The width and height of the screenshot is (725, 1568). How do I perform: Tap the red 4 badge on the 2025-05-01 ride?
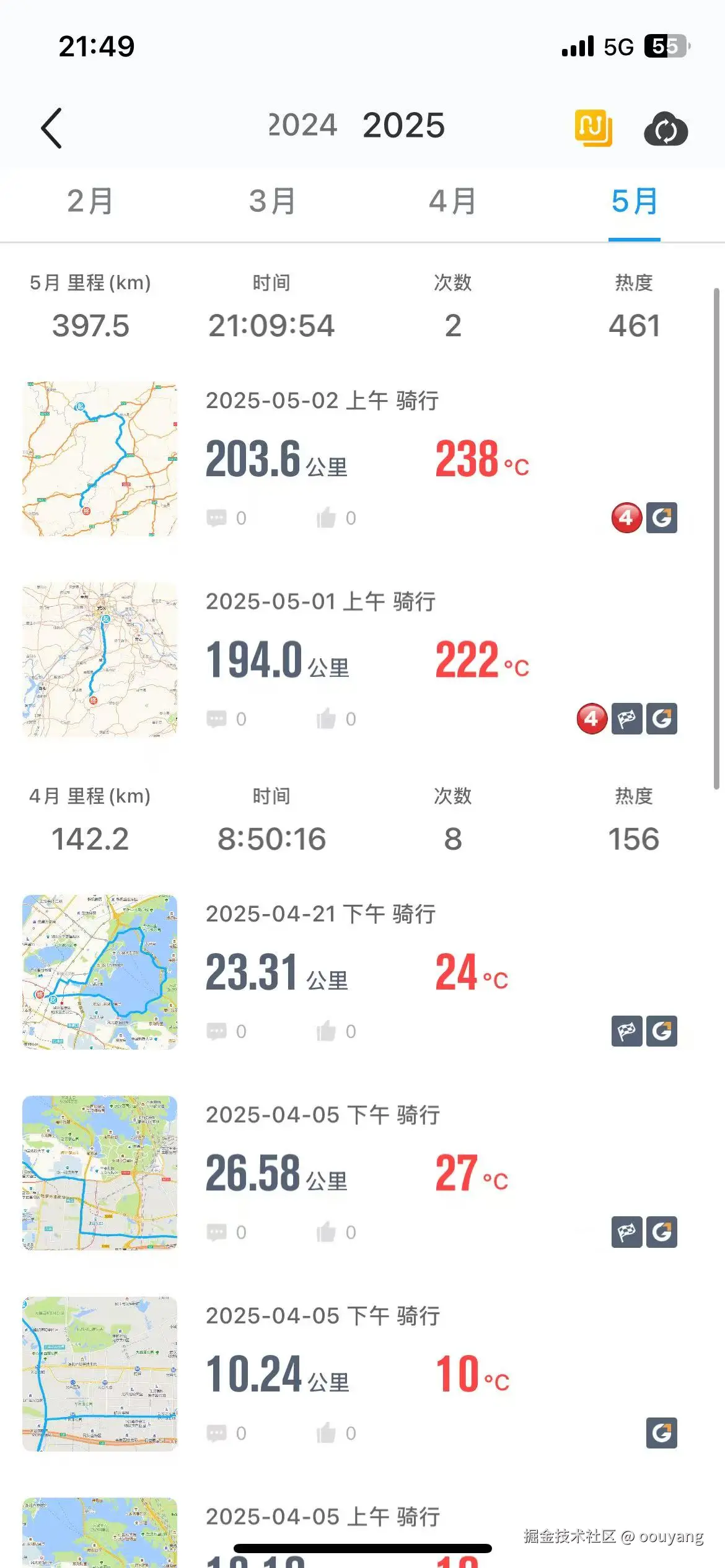point(591,719)
